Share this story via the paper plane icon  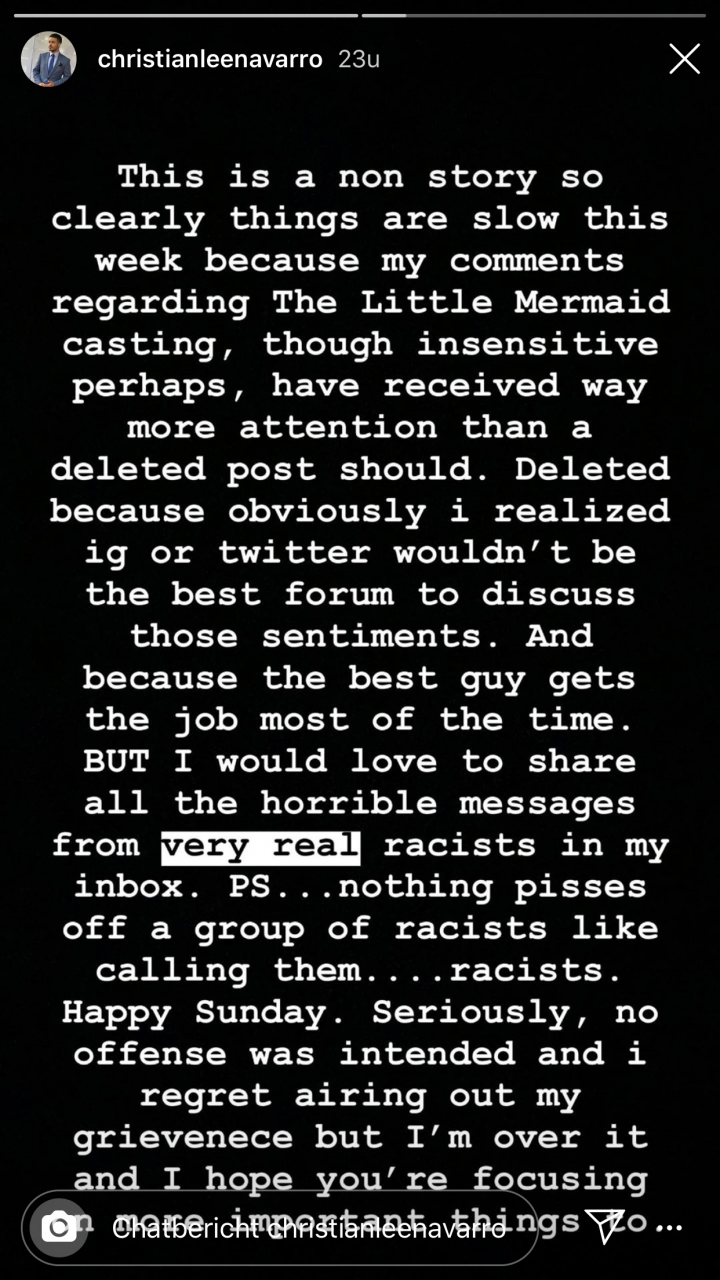click(x=605, y=1226)
